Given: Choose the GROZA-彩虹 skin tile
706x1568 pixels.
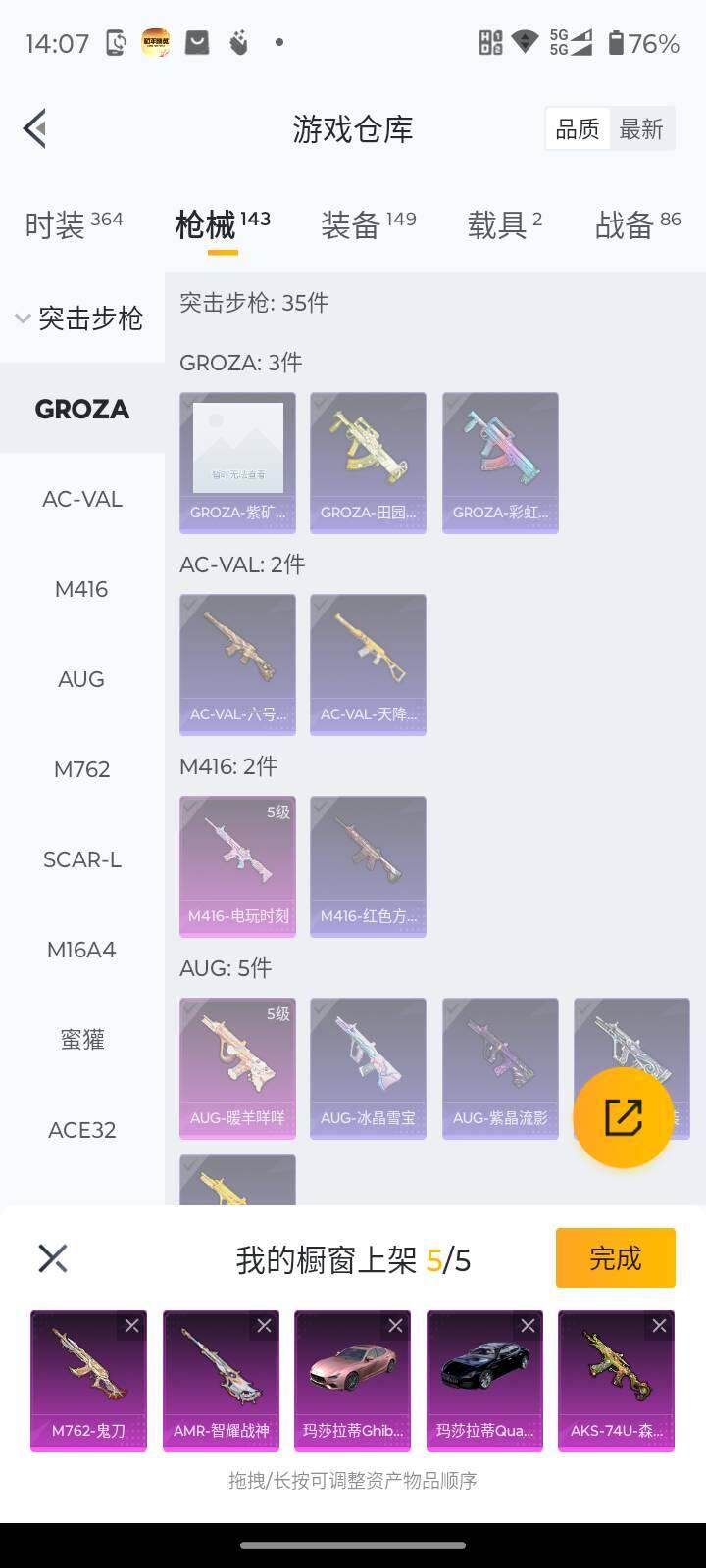Looking at the screenshot, I should [500, 463].
